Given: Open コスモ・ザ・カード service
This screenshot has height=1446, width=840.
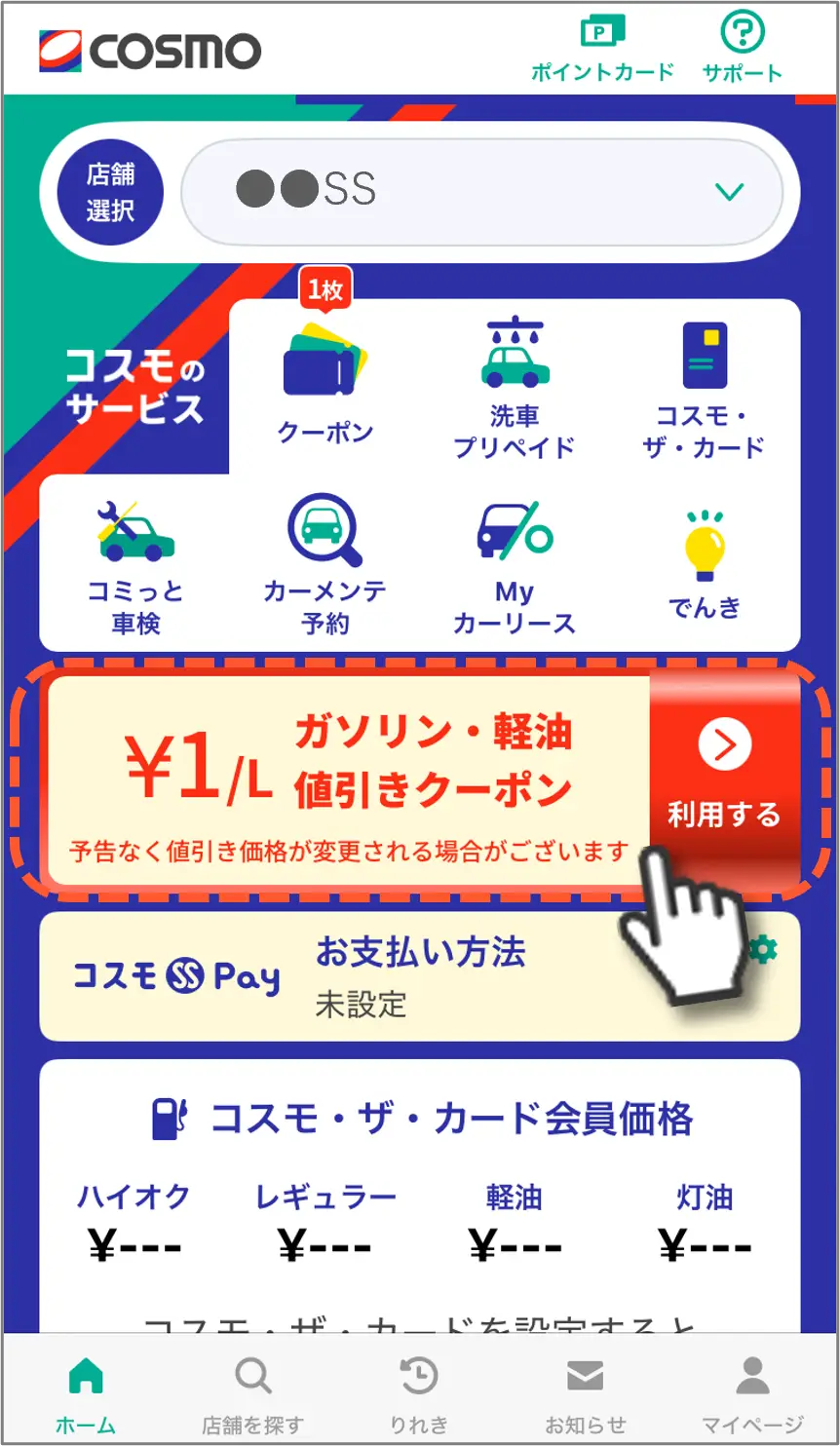Looking at the screenshot, I should click(x=704, y=390).
